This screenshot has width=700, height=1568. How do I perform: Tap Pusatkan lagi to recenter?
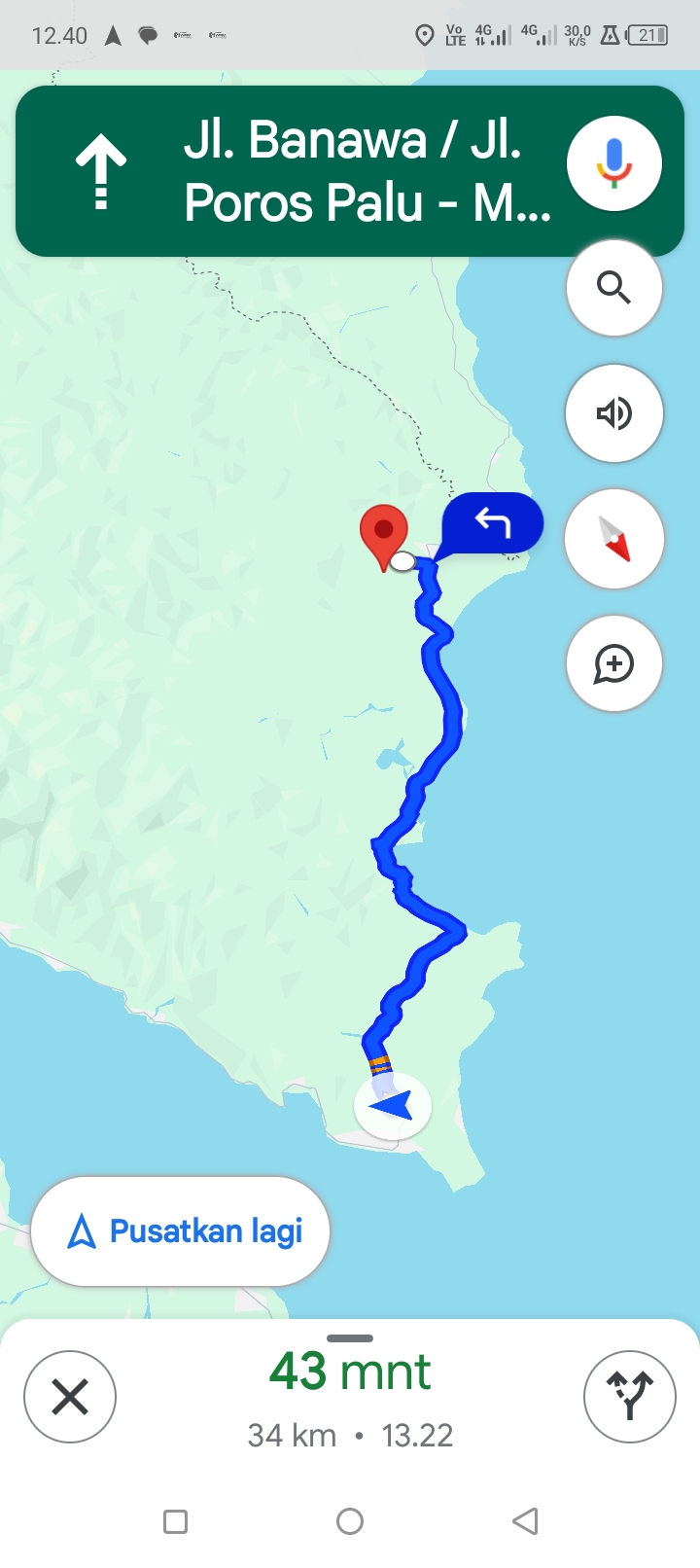pyautogui.click(x=181, y=1231)
